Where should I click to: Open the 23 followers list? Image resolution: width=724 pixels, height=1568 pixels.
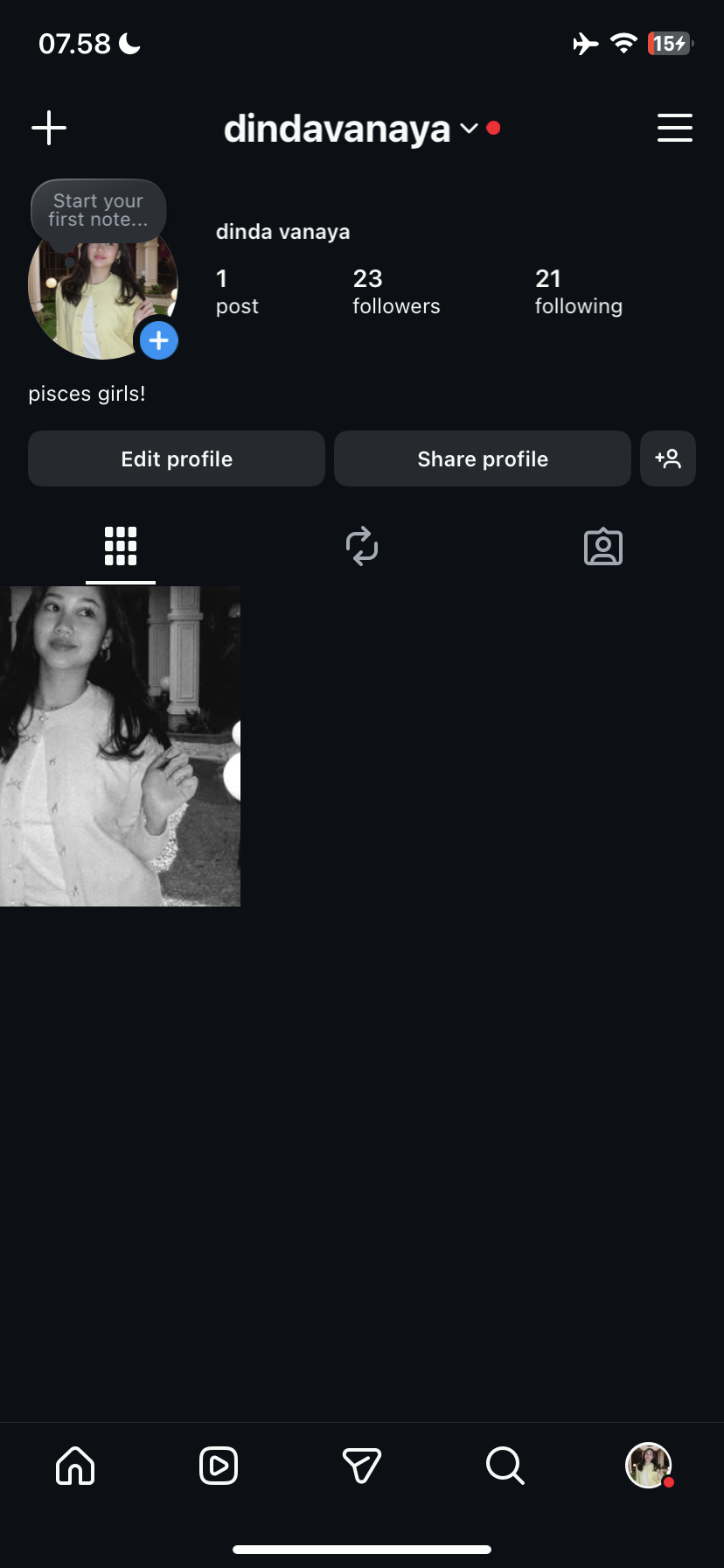[x=396, y=291]
